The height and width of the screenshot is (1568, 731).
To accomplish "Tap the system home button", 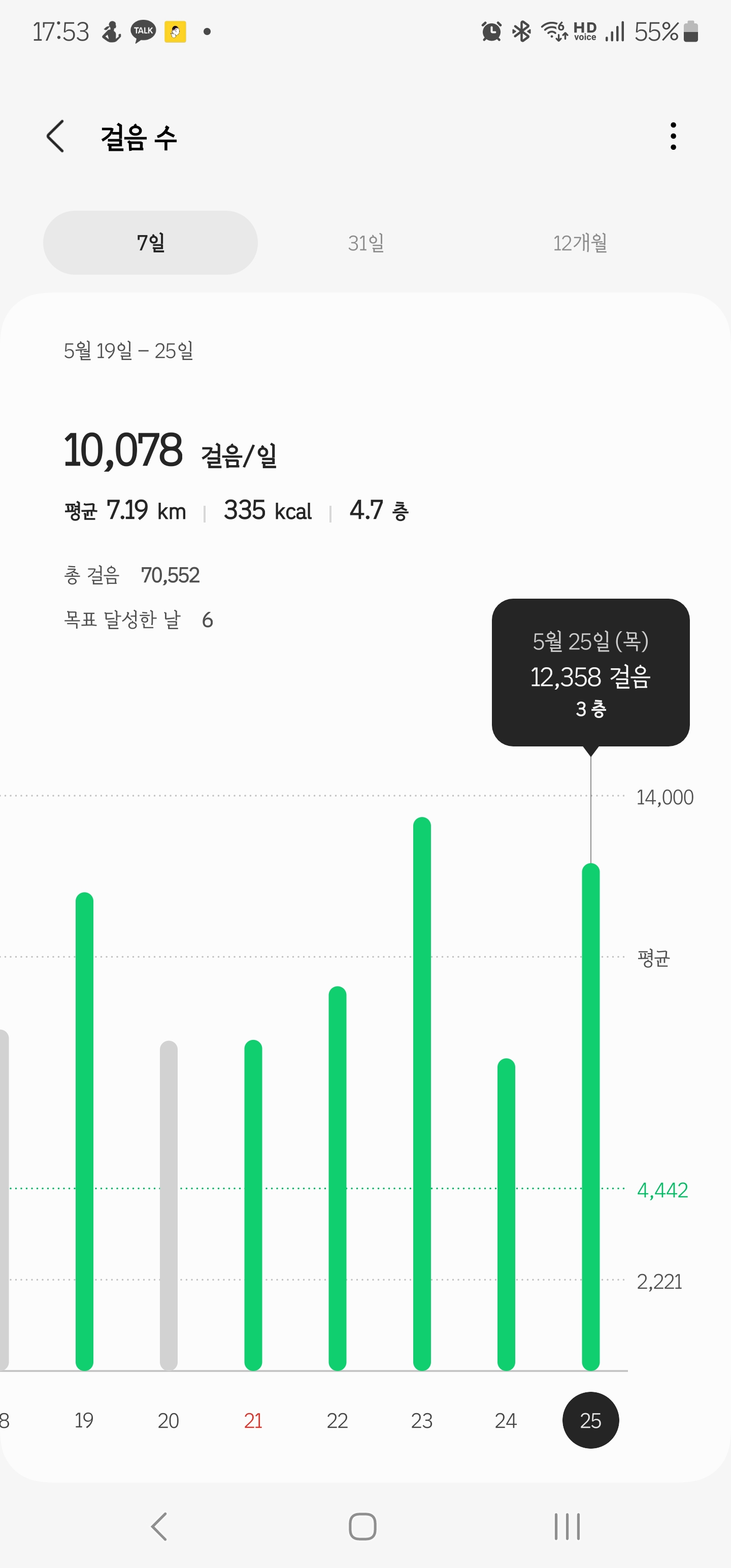I will [x=363, y=1526].
